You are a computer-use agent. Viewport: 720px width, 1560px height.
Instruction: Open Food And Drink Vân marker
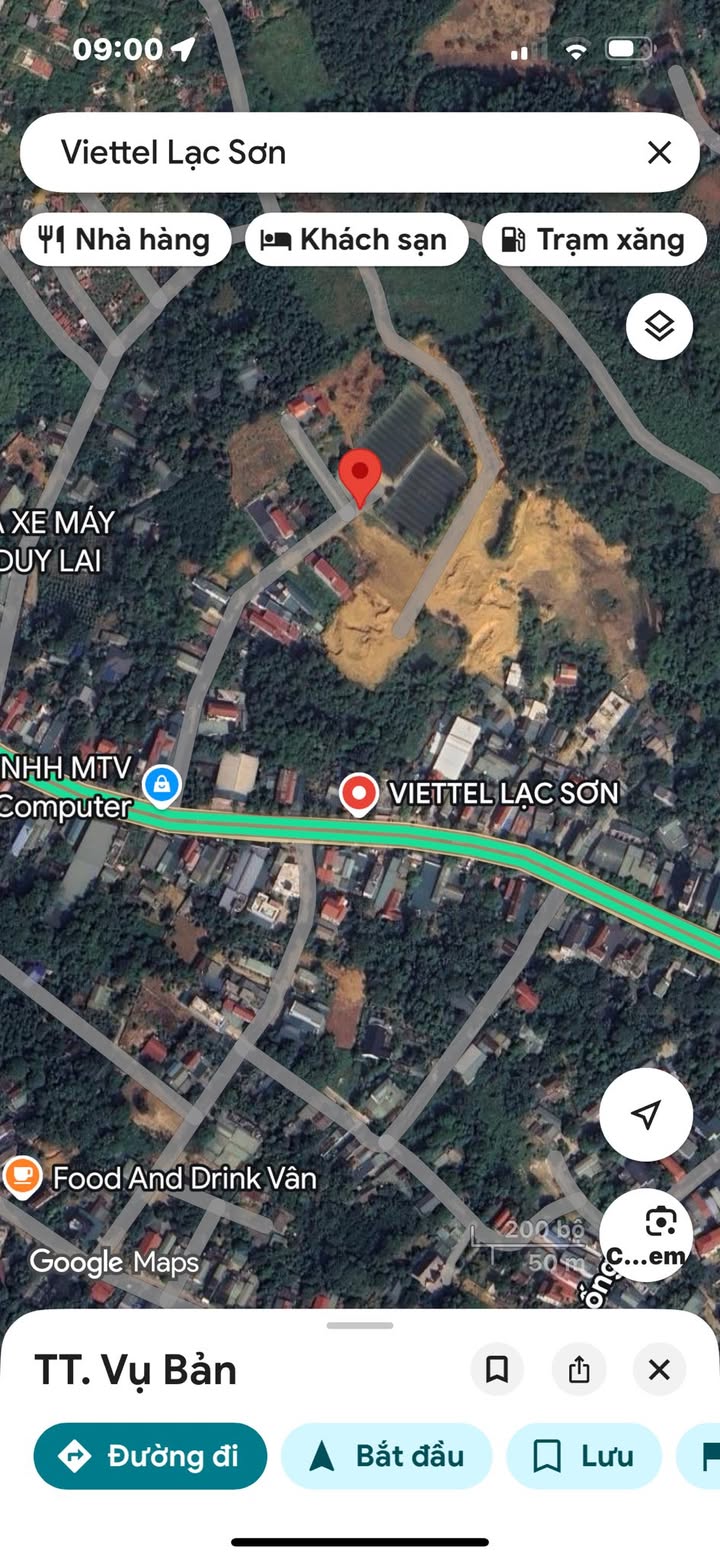point(22,1178)
